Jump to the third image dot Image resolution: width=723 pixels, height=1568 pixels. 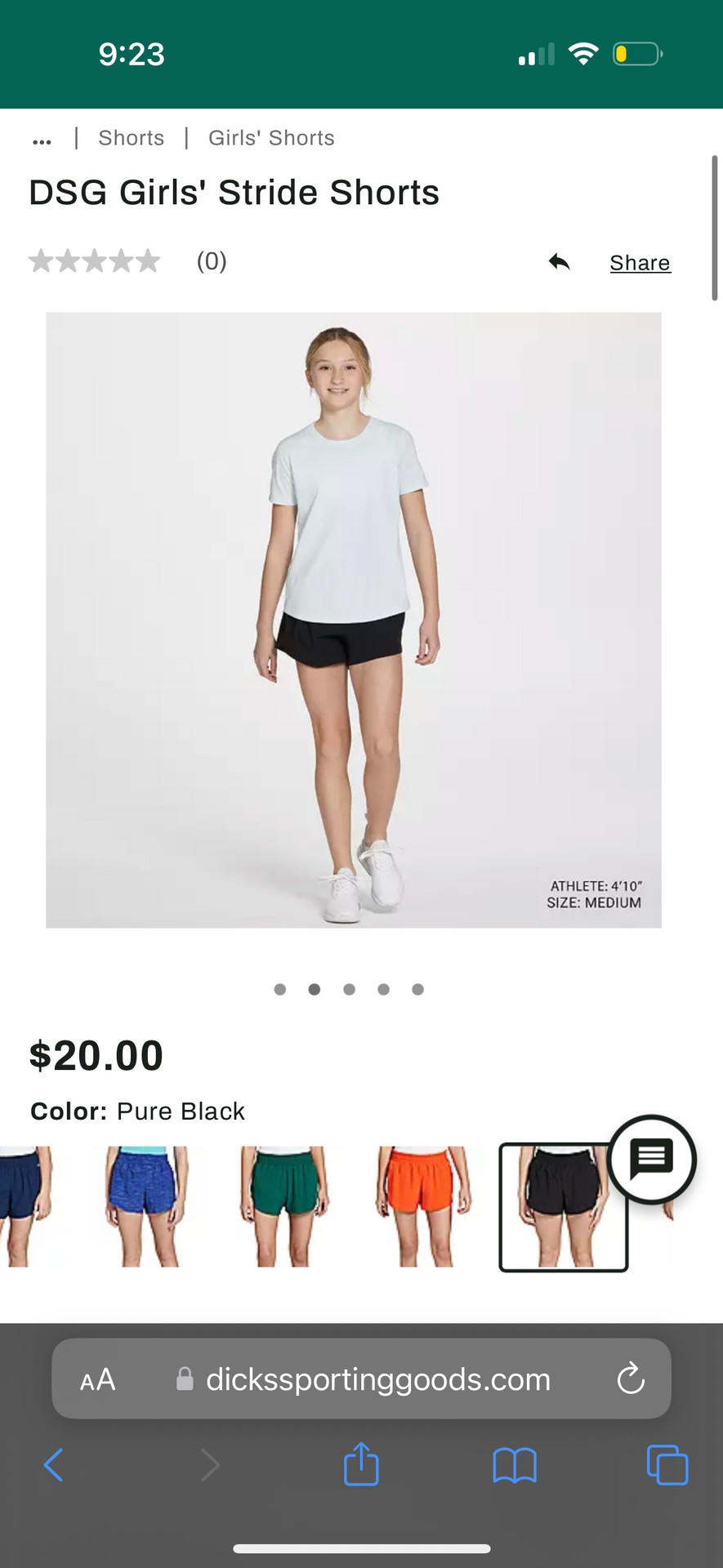pyautogui.click(x=349, y=990)
